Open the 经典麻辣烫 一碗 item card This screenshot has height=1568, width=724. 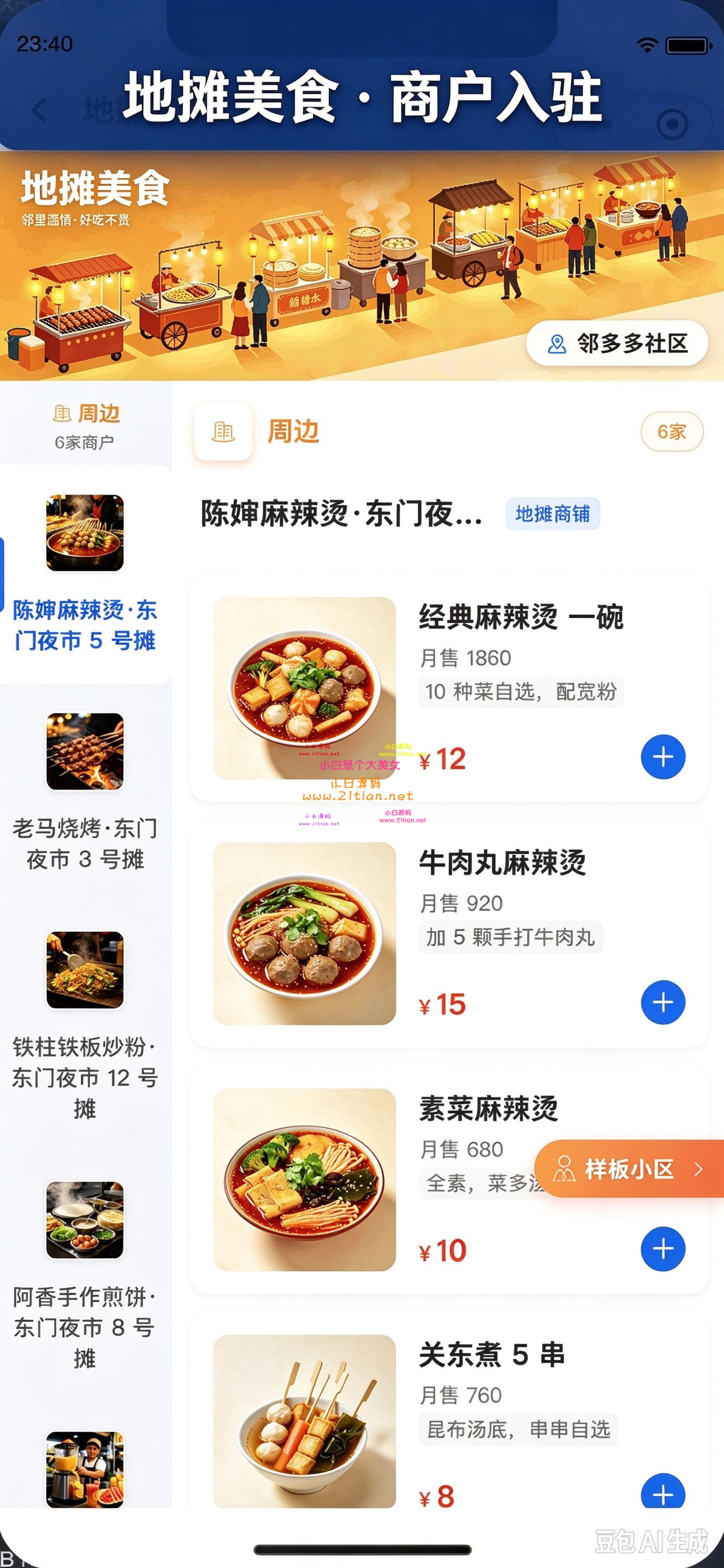pos(449,688)
